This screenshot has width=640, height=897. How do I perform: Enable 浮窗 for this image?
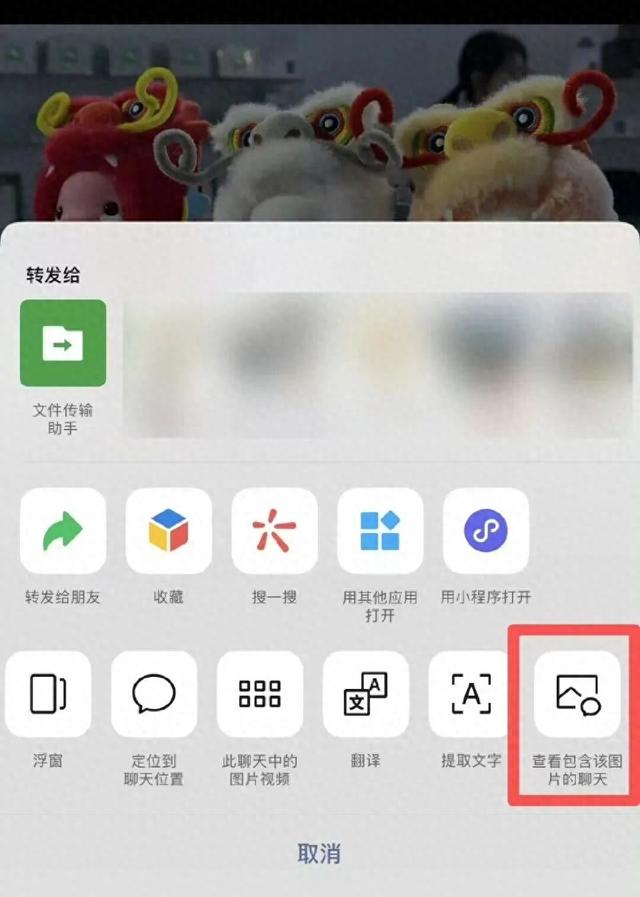tap(47, 693)
